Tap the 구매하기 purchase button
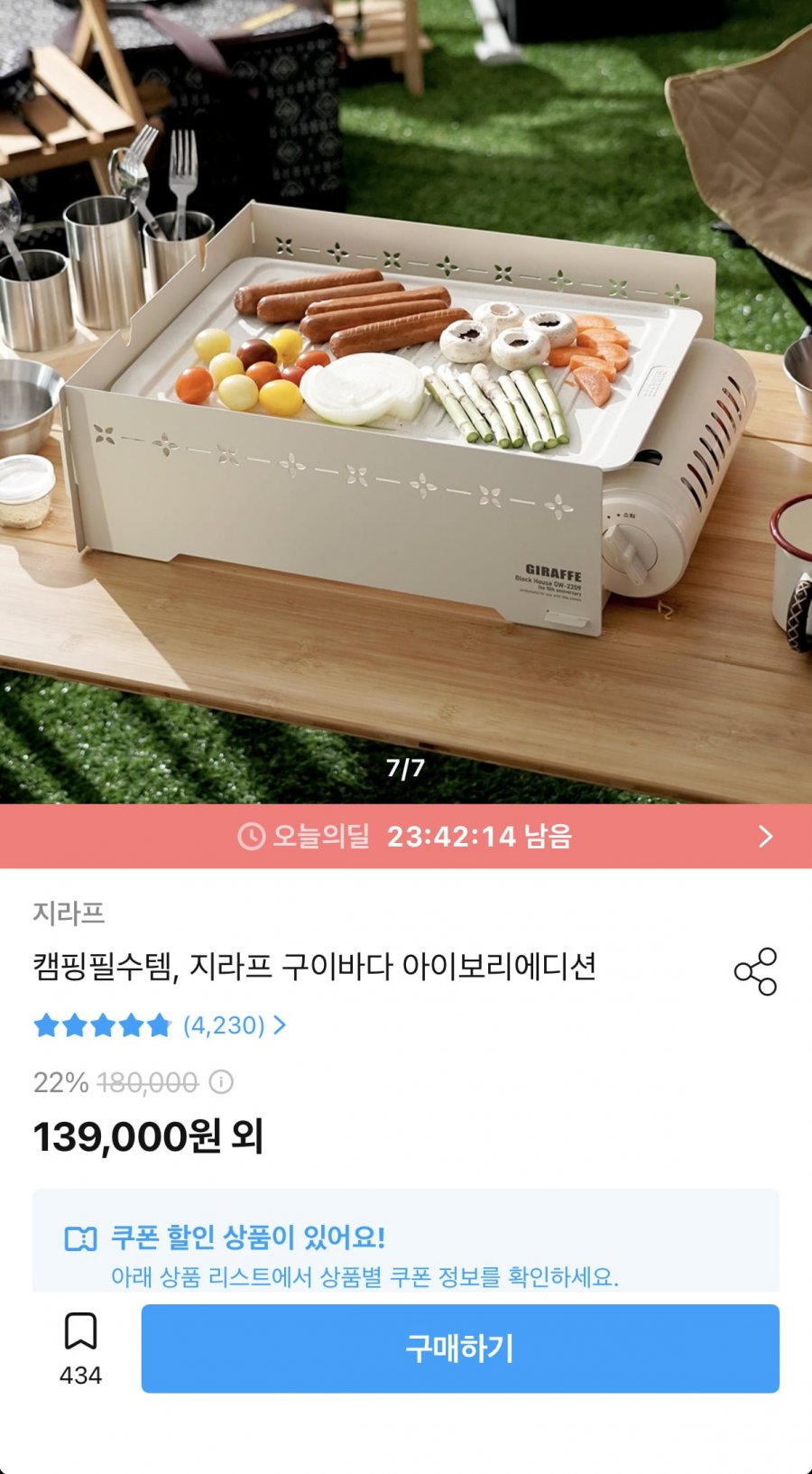812x1474 pixels. pos(460,1349)
